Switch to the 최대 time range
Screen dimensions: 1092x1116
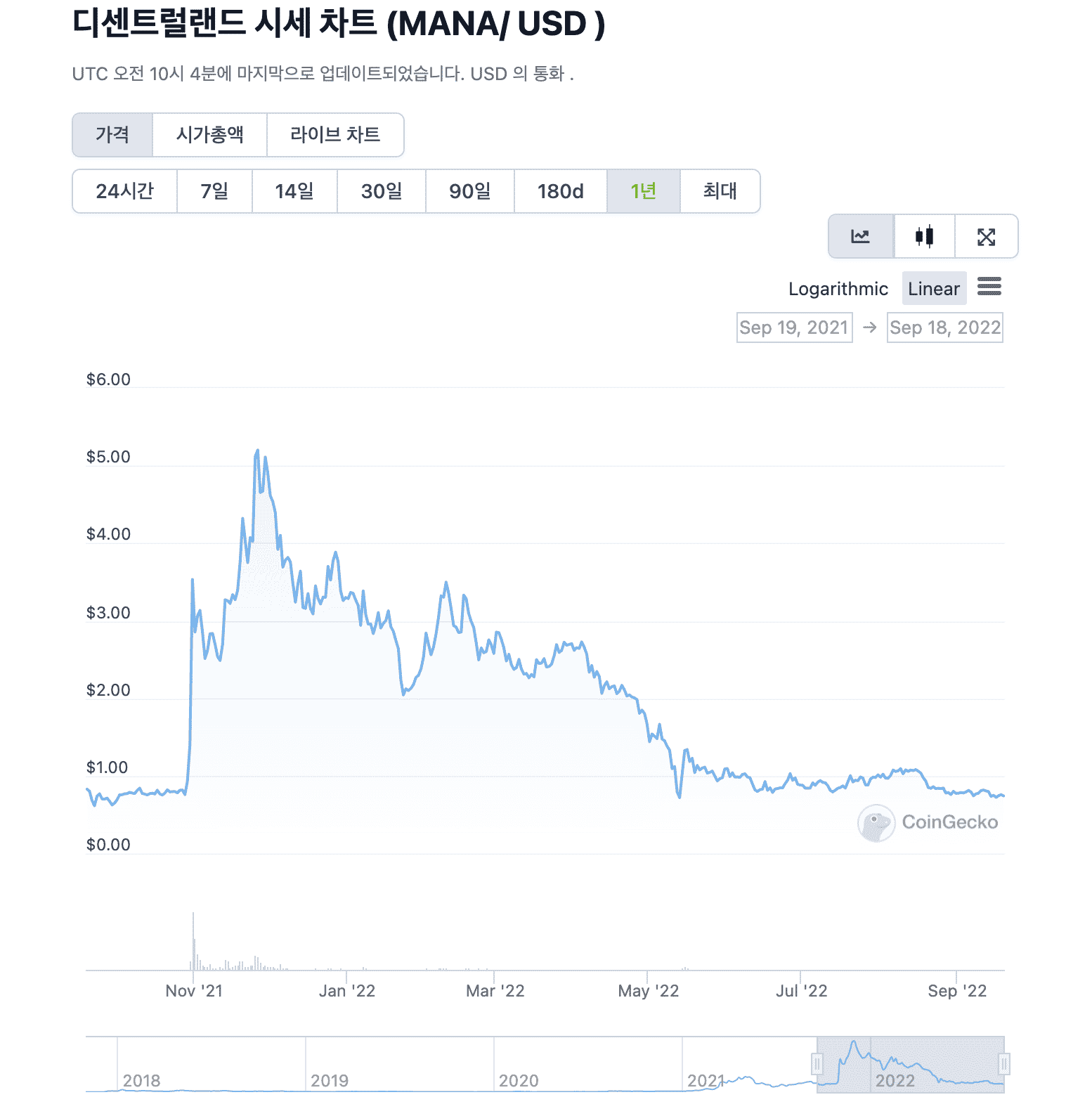click(720, 191)
